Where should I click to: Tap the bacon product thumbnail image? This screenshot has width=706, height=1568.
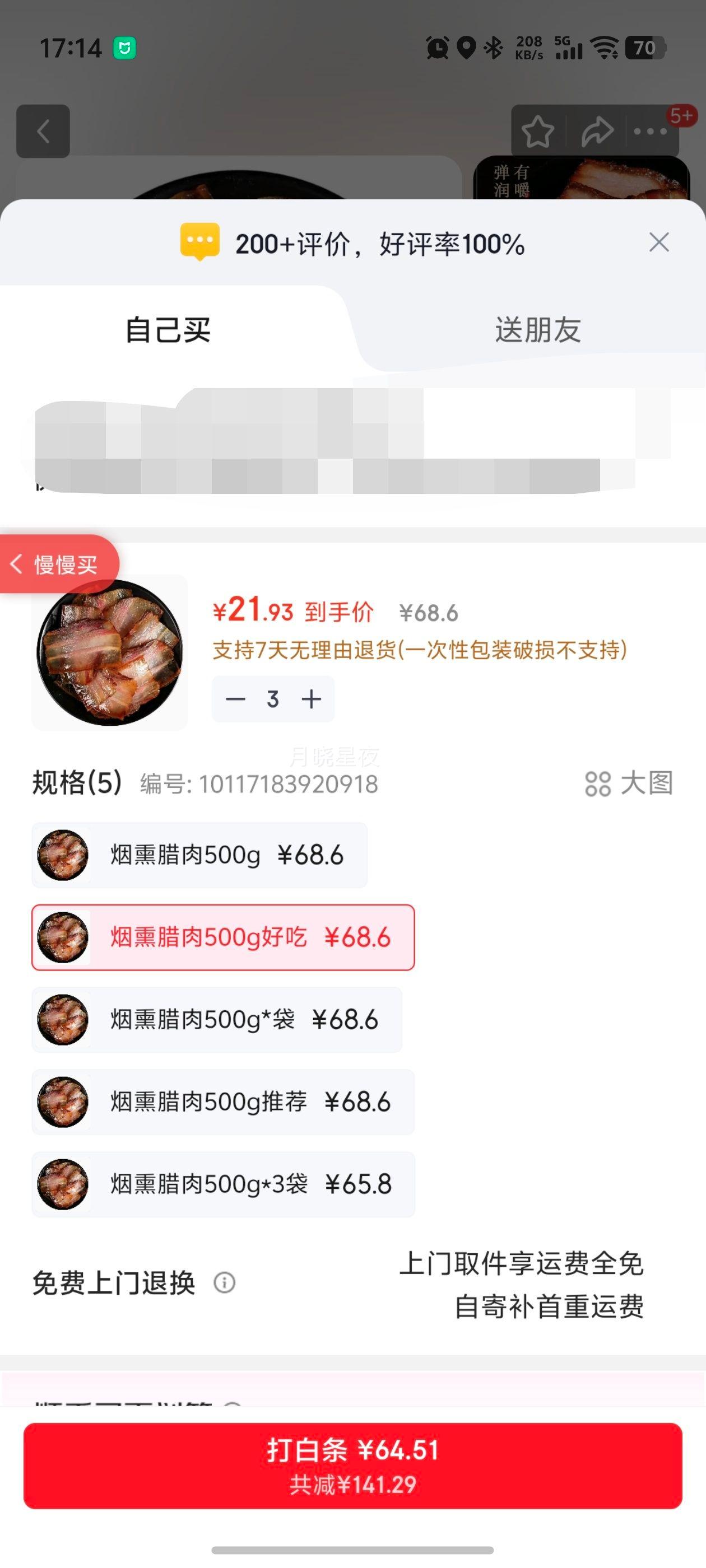coord(110,651)
